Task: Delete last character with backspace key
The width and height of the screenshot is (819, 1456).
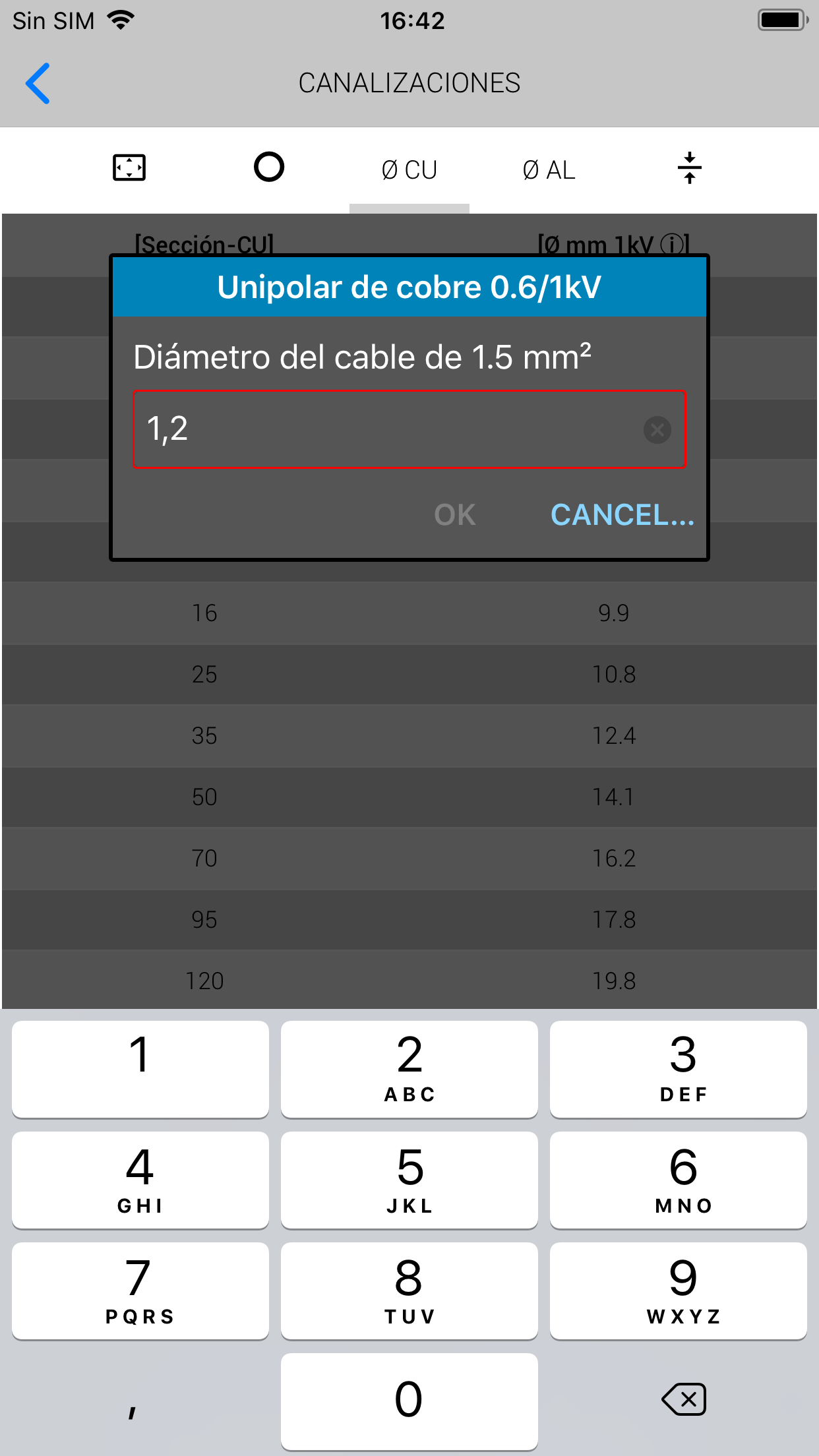Action: pos(684,1399)
